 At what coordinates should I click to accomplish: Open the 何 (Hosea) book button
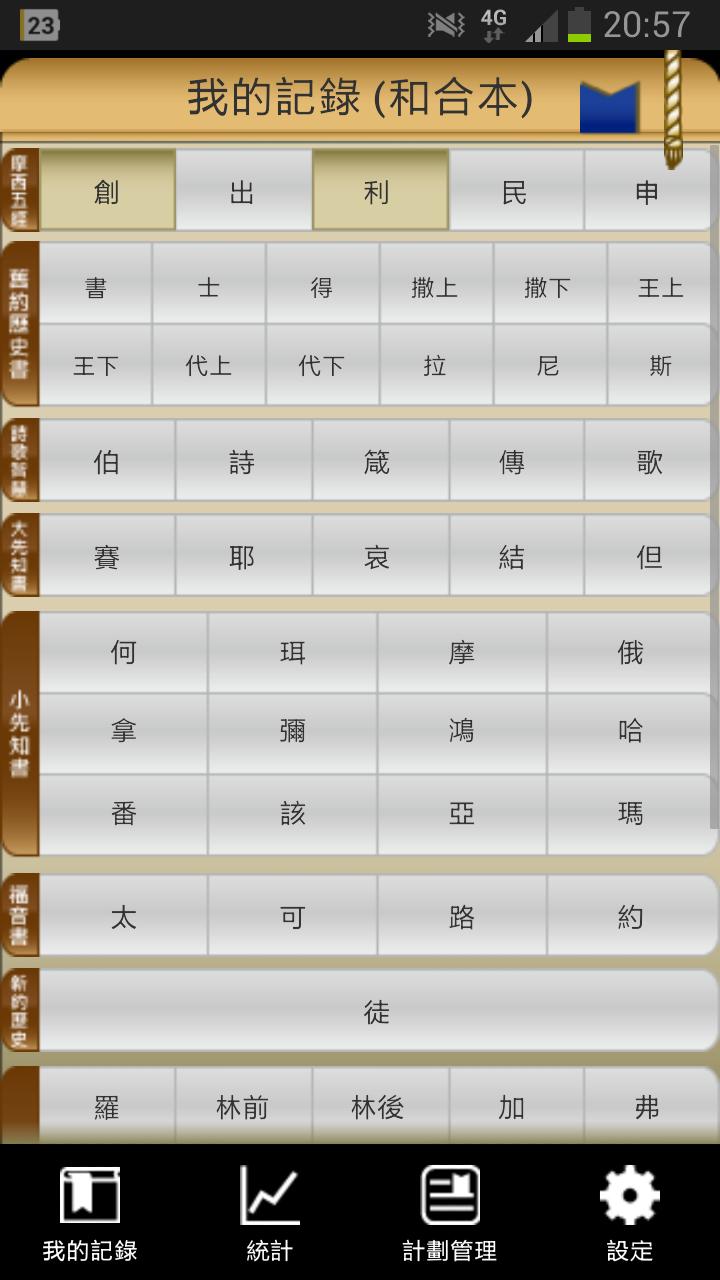pos(123,653)
